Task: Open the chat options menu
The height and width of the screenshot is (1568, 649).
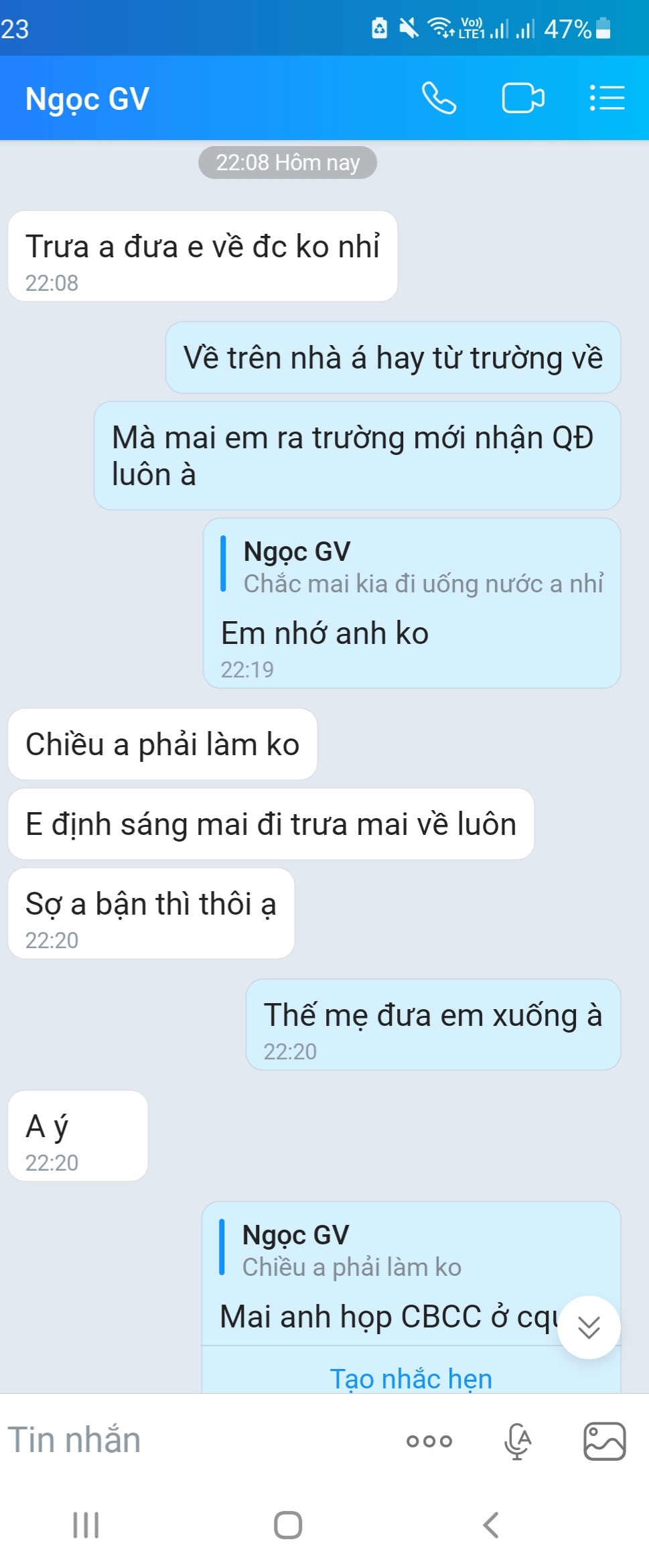Action: [x=607, y=98]
